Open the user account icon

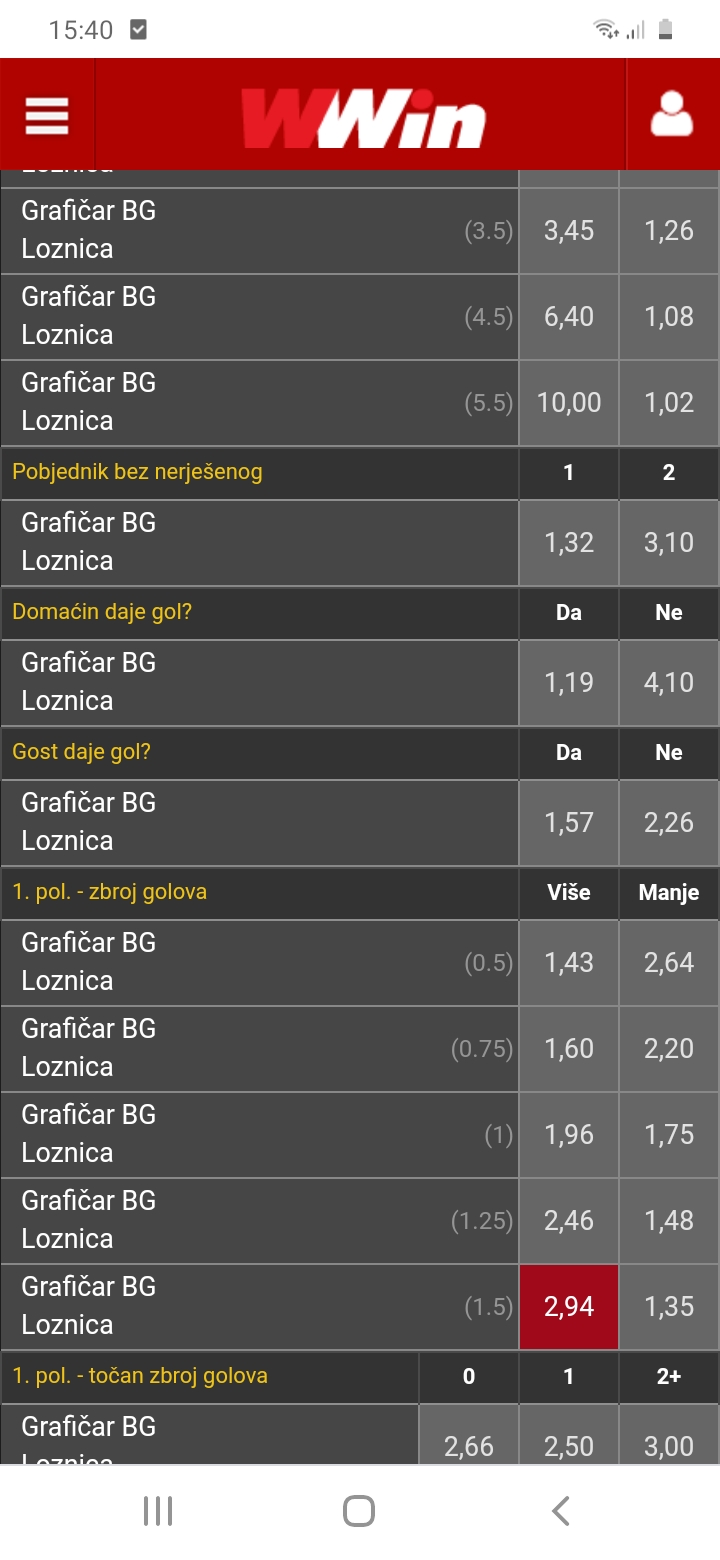672,115
